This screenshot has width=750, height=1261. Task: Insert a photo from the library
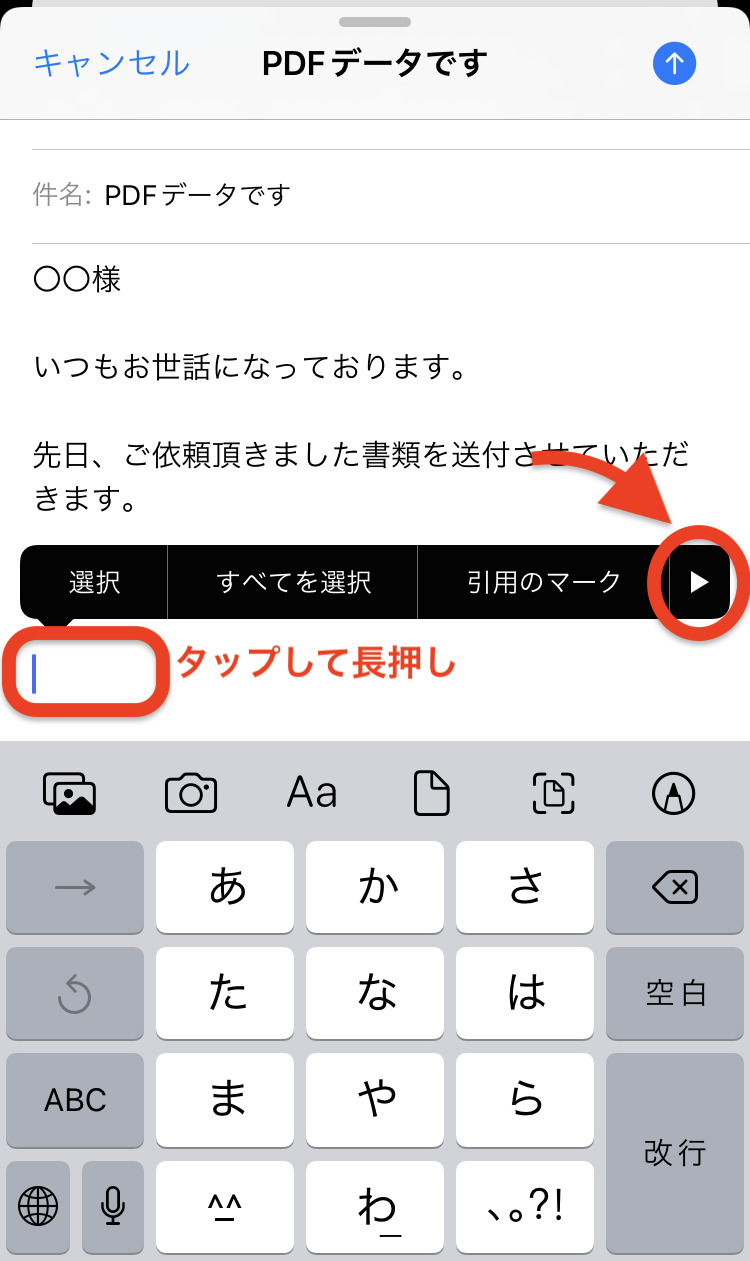[69, 794]
